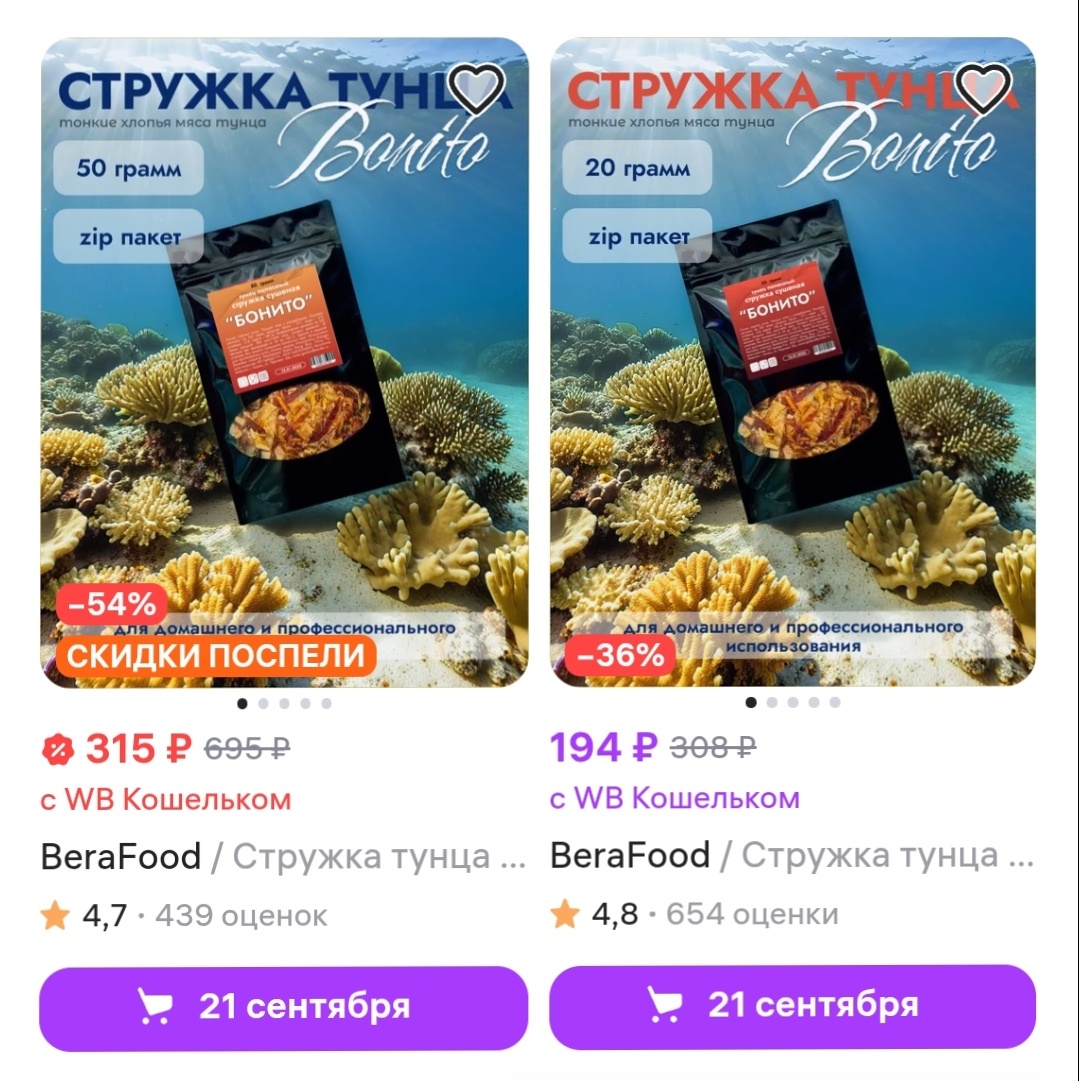The image size is (1079, 1081).
Task: Select the second carousel dot under the left image
Action: point(265,703)
